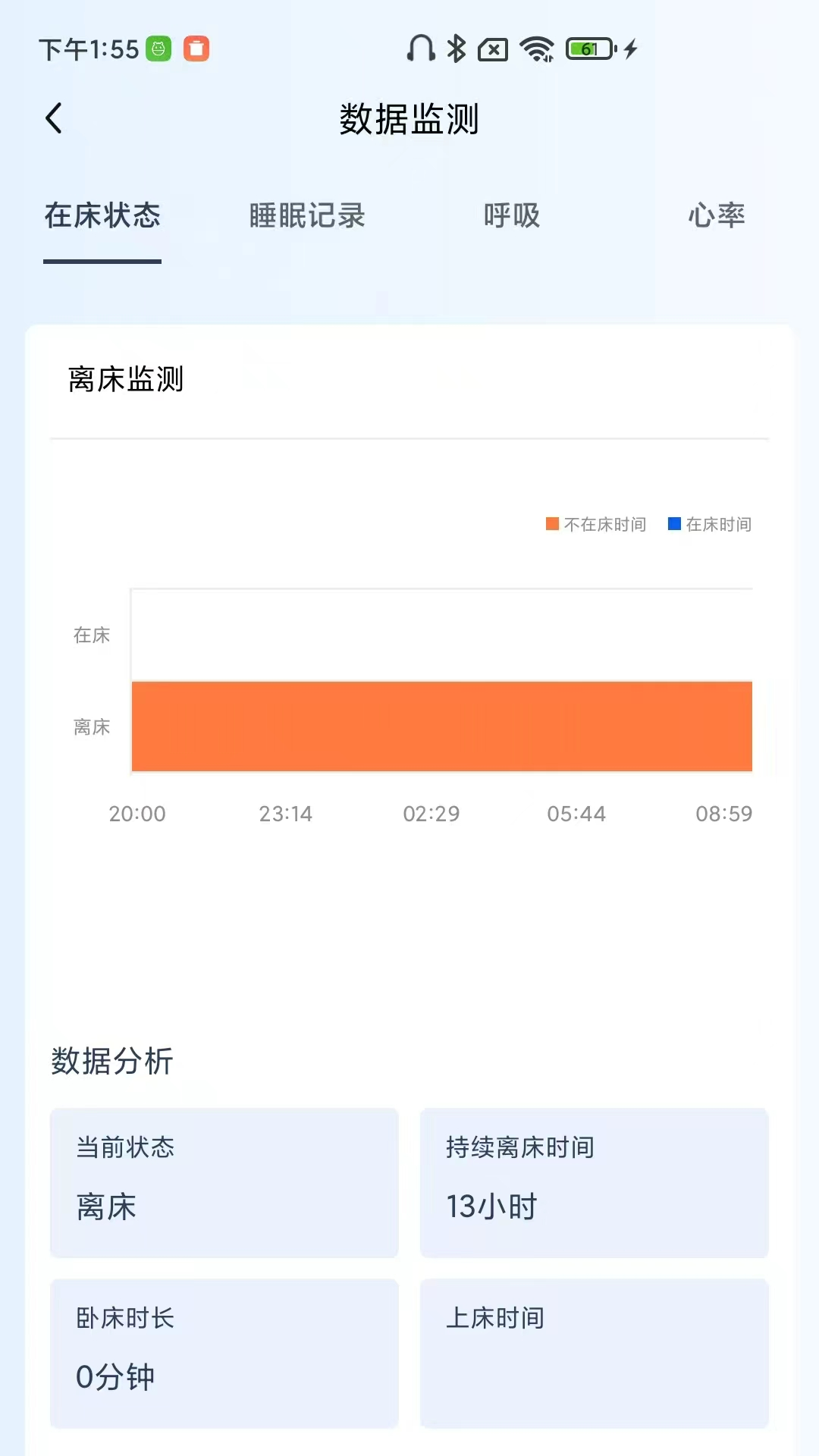Toggle the 不在床时间 legend item
The image size is (819, 1456).
tap(595, 524)
